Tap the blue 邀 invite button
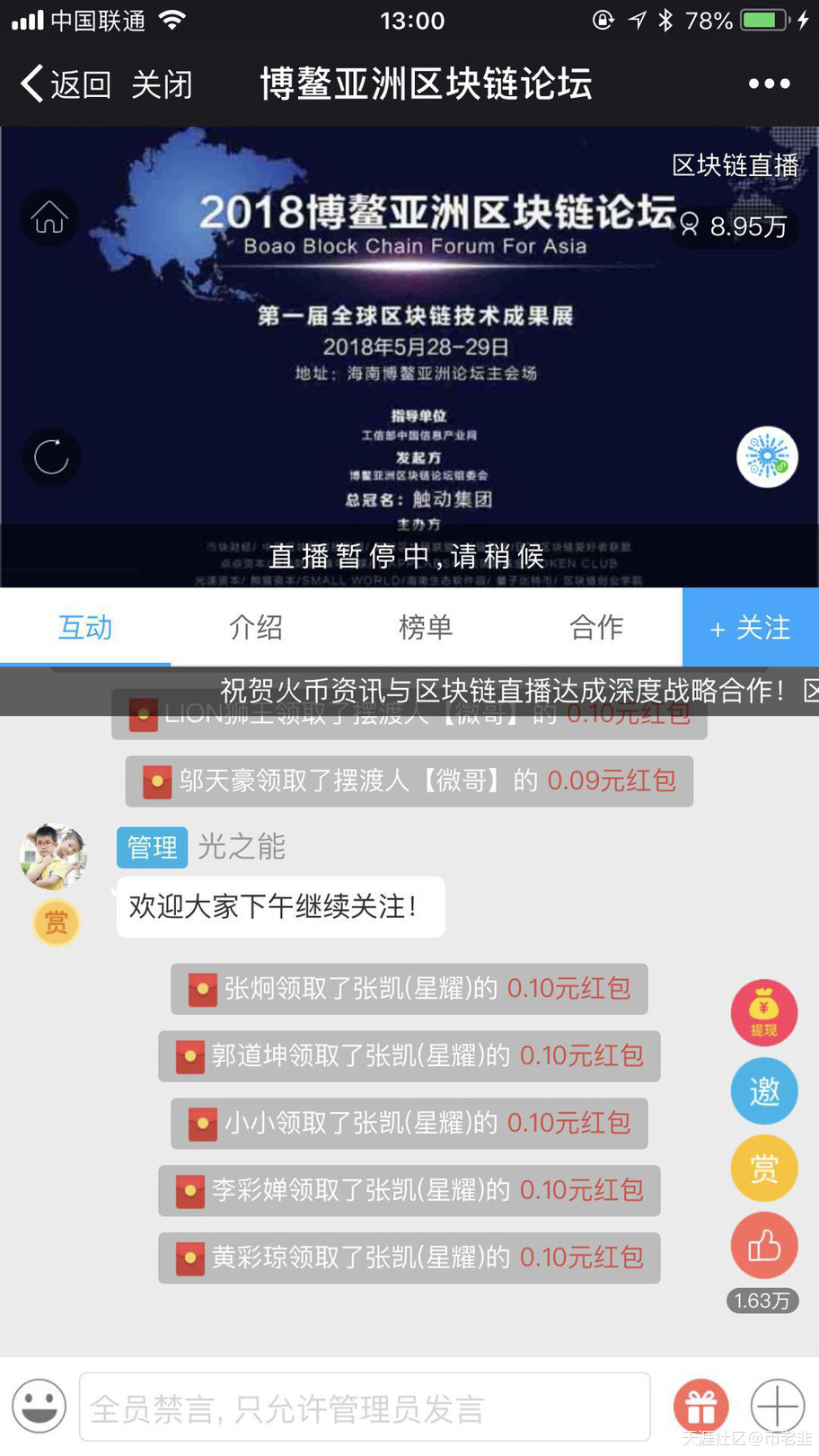This screenshot has height=1456, width=819. [764, 1090]
